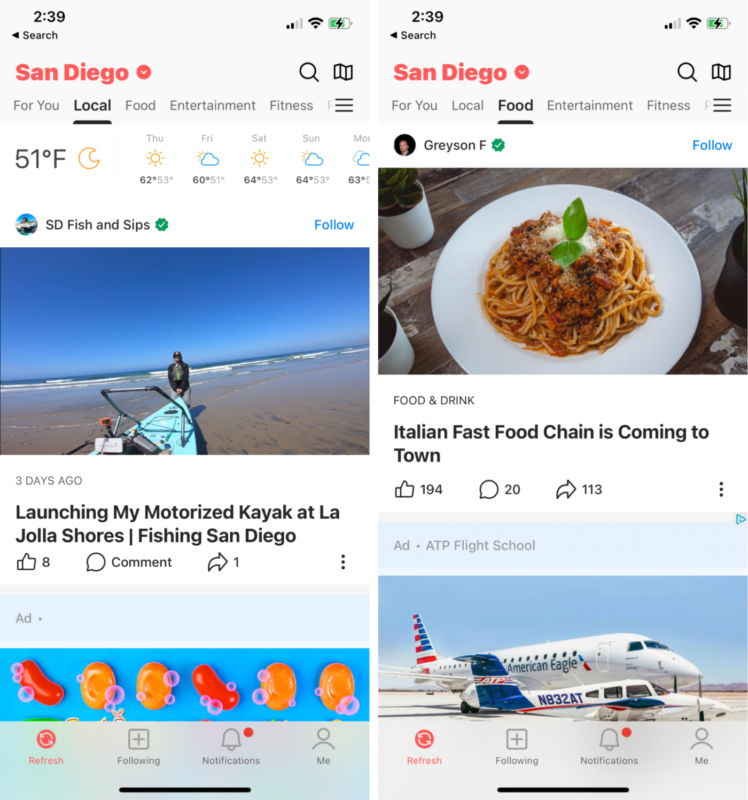The image size is (748, 800).
Task: Open the Greyson F profile
Action: point(453,145)
